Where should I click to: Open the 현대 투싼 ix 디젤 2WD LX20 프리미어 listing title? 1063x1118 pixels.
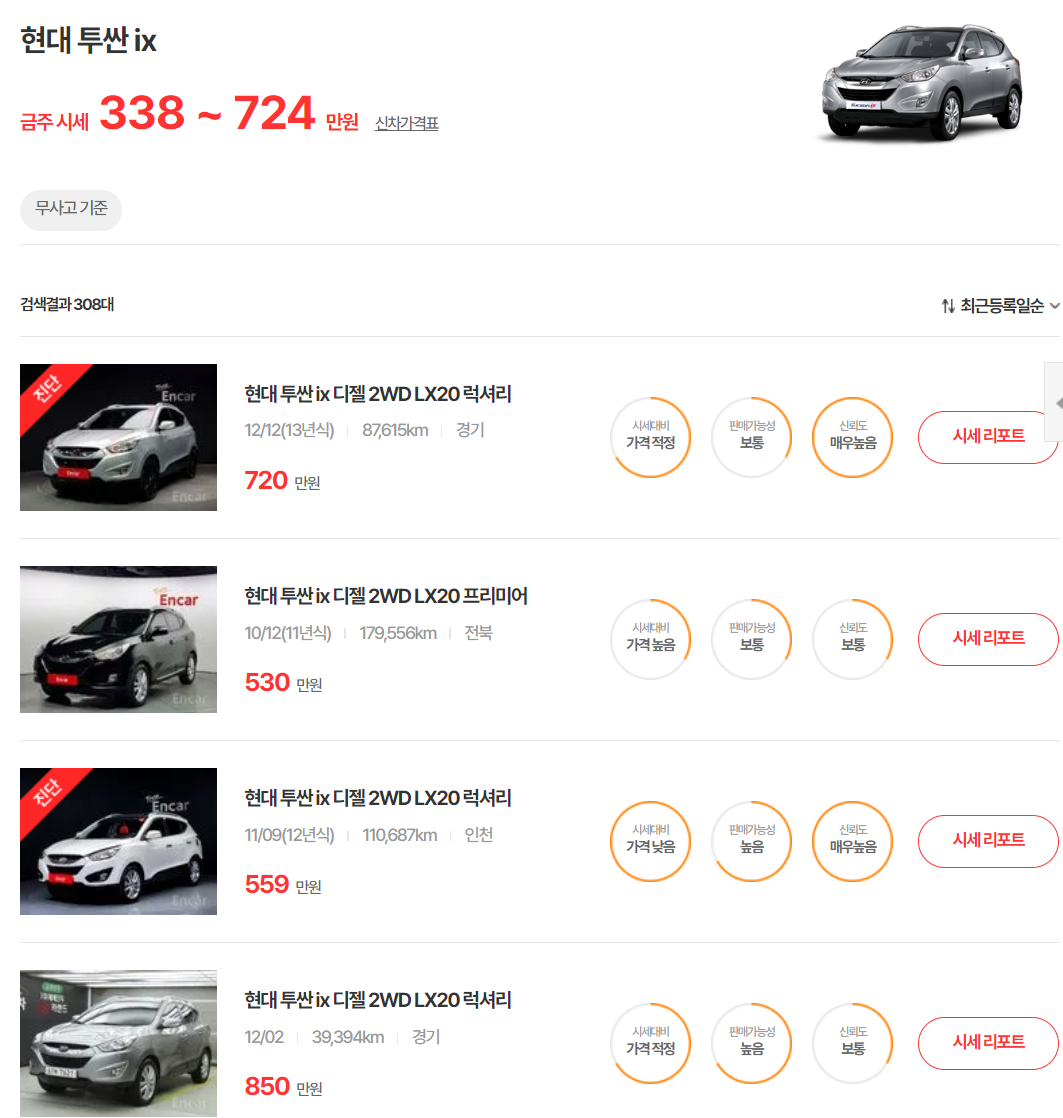click(387, 595)
